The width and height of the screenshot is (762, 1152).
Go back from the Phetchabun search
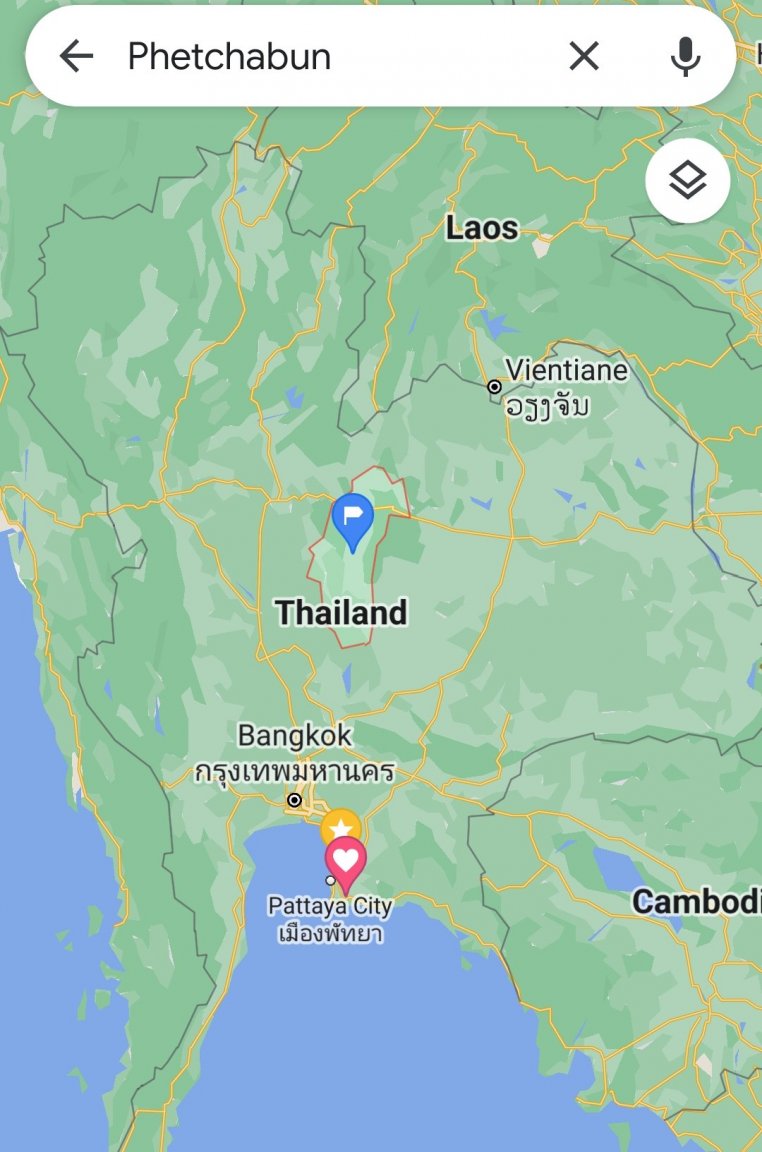tap(76, 57)
